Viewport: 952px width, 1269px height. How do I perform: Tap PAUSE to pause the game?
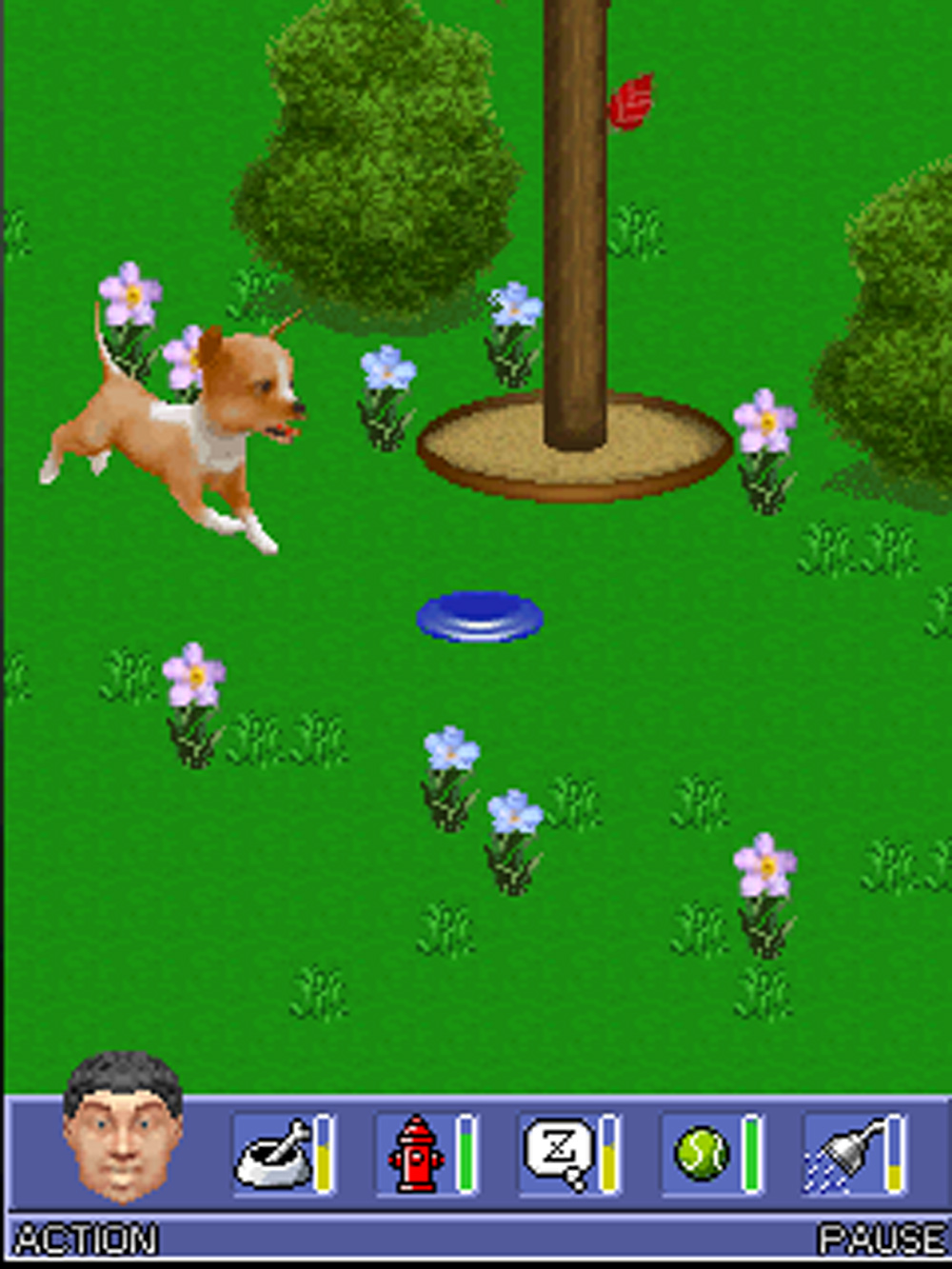[881, 1239]
